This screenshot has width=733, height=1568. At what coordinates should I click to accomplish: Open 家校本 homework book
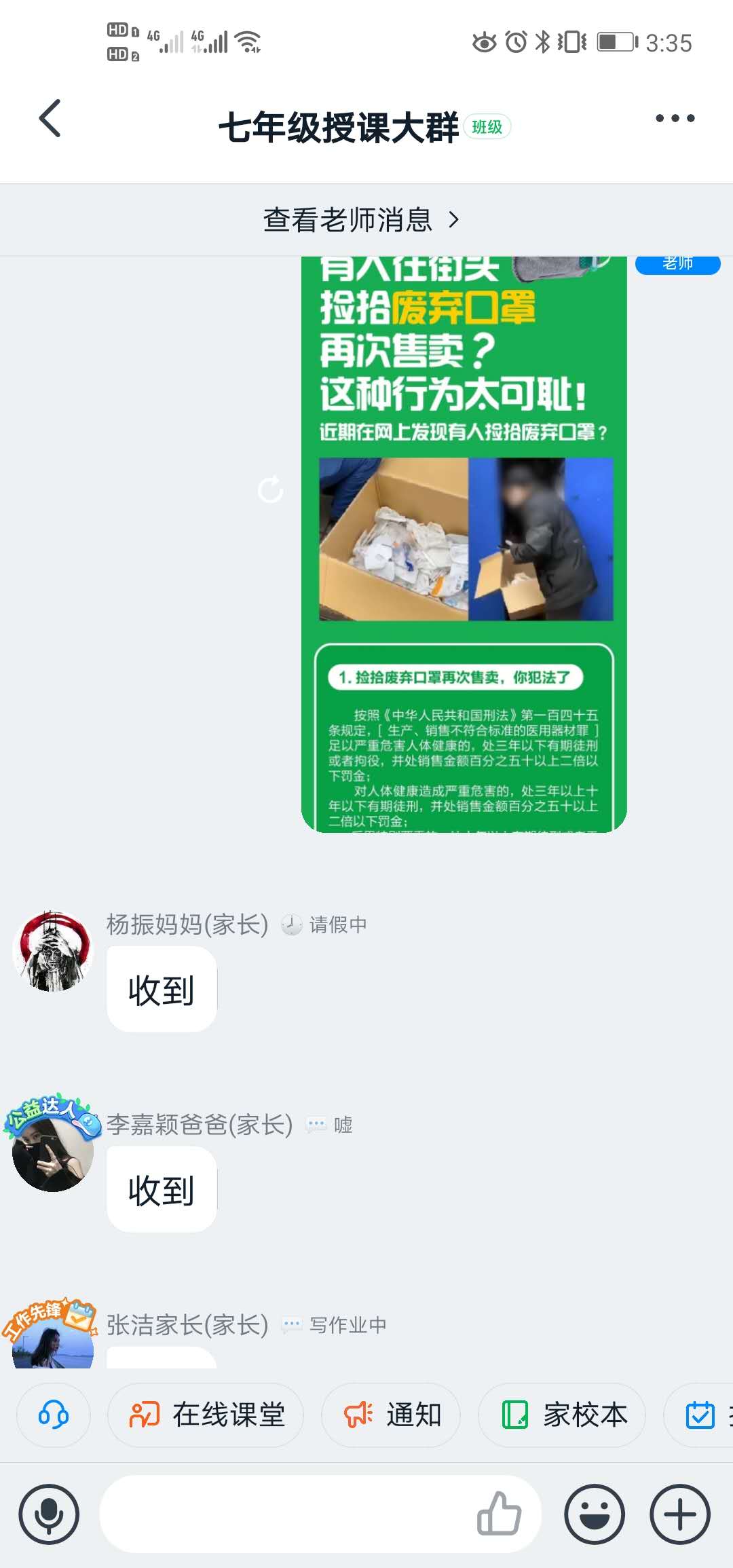coord(563,1415)
